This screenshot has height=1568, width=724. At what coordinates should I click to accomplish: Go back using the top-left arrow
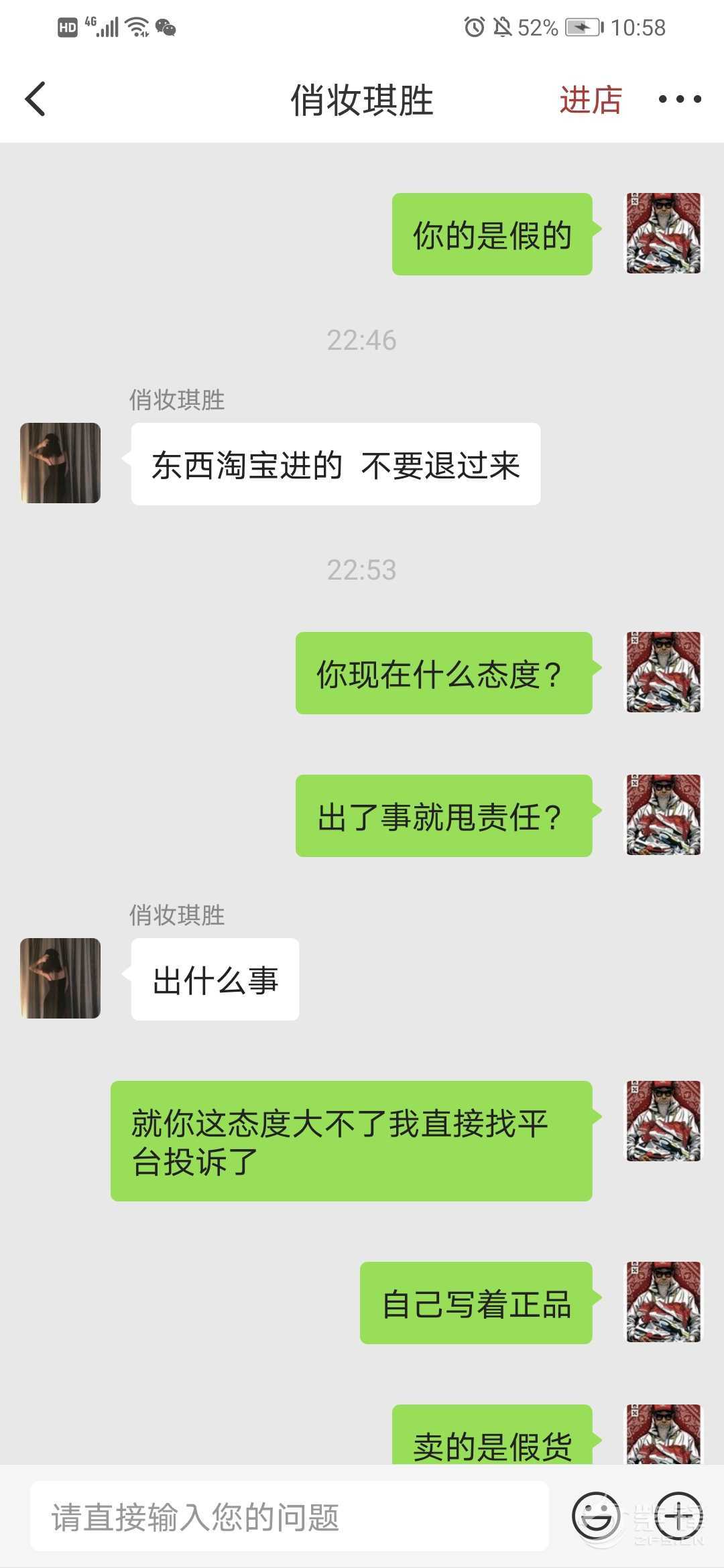click(35, 99)
